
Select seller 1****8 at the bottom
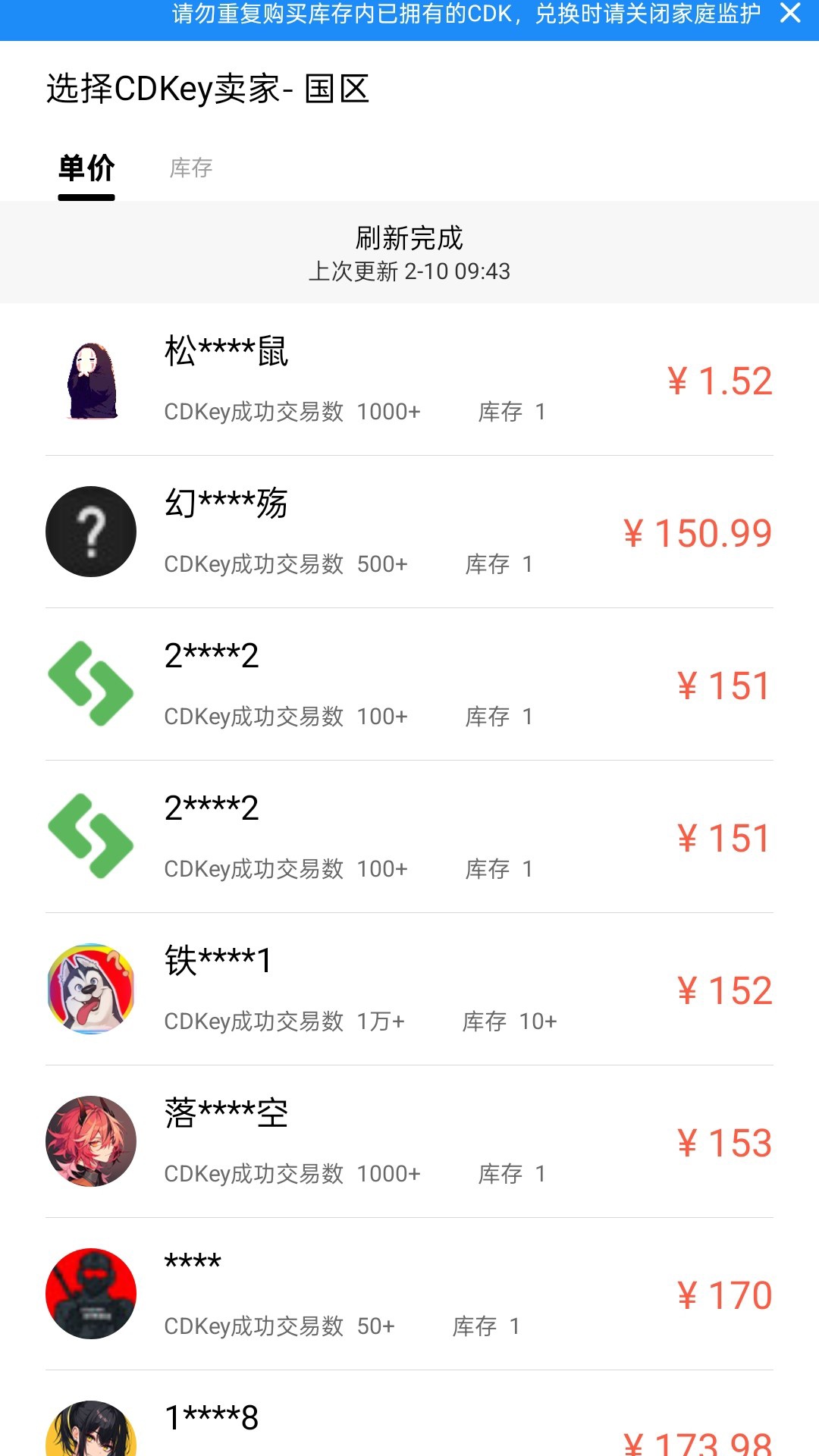point(409,1426)
